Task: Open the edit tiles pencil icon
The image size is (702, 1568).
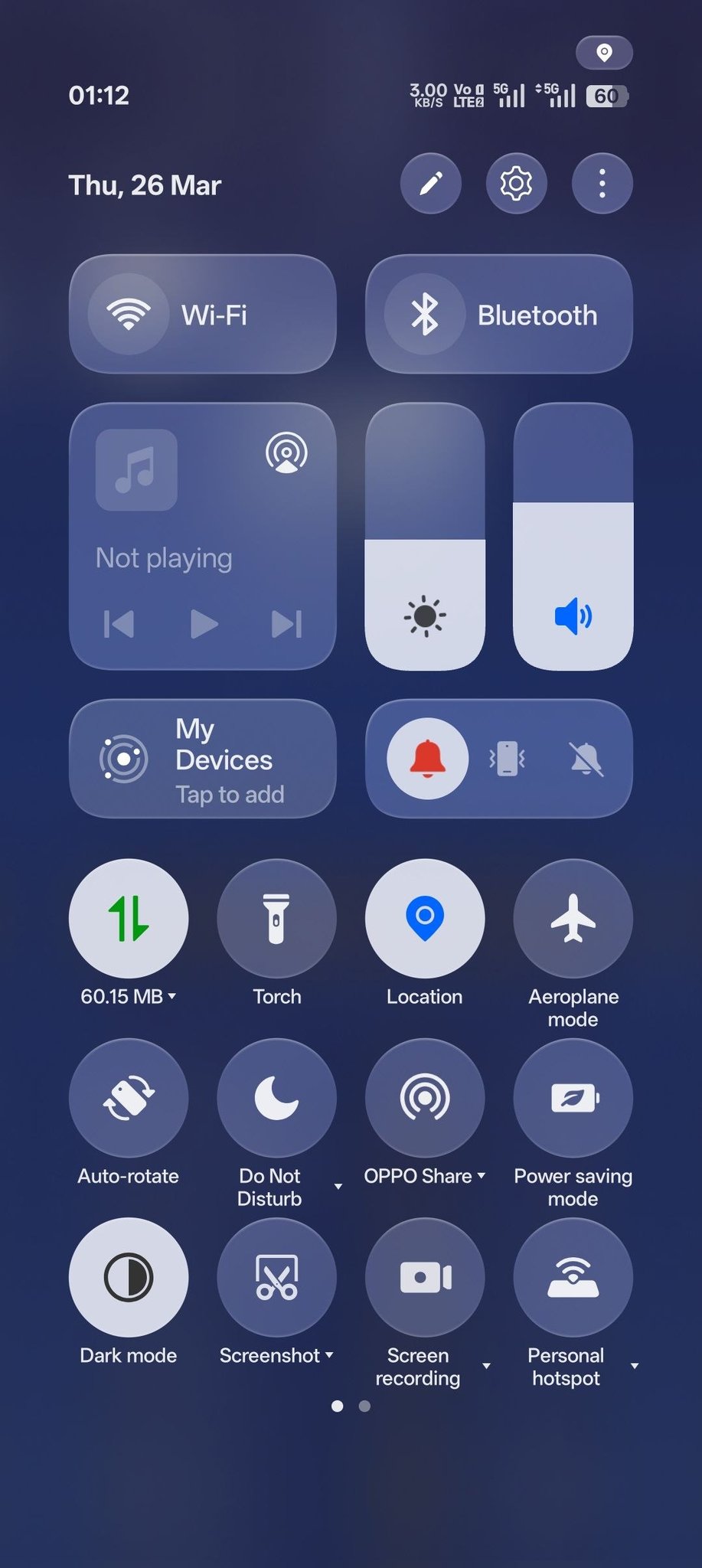Action: coord(431,184)
